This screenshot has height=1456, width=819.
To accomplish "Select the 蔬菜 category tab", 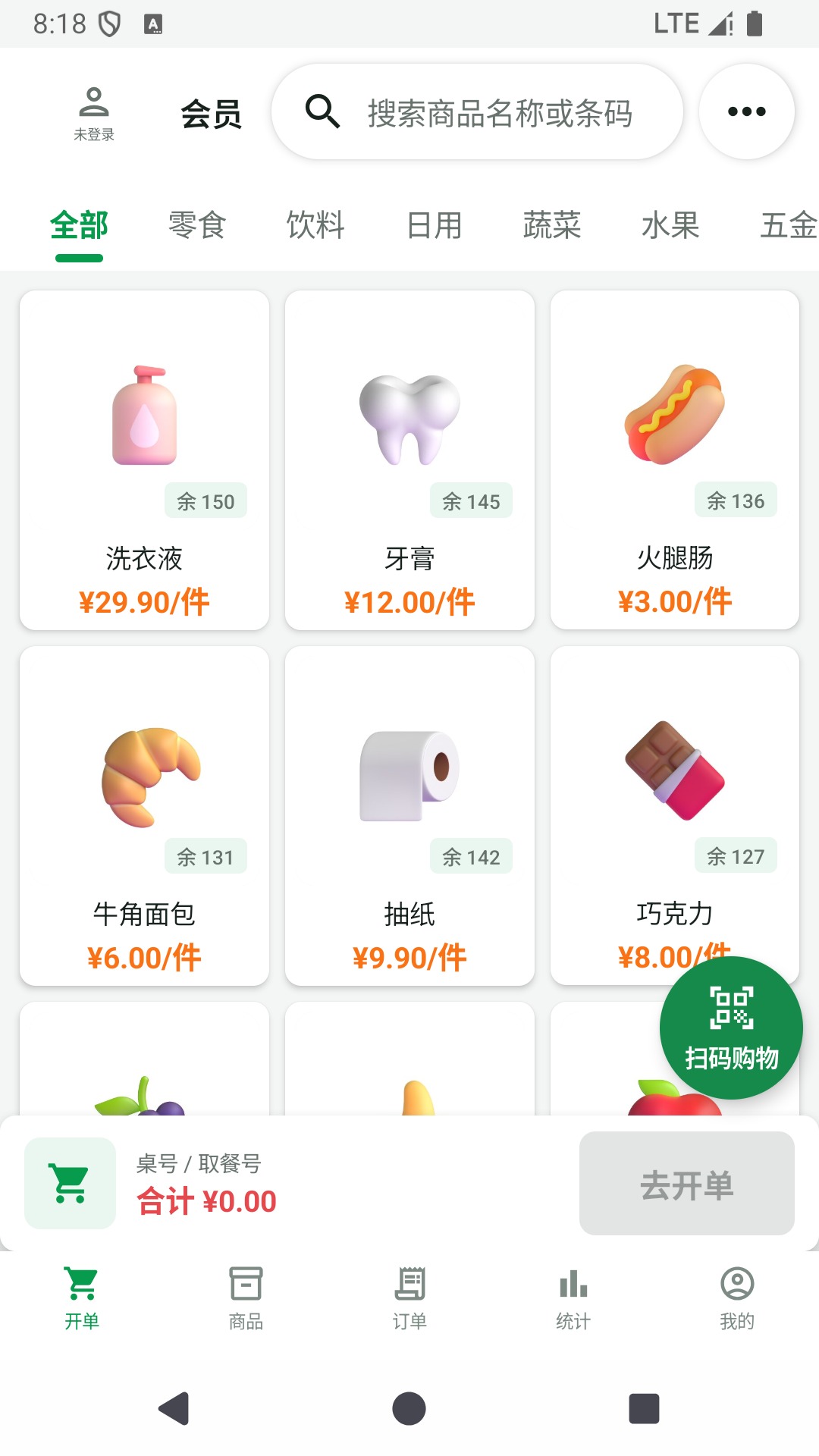I will click(x=552, y=225).
